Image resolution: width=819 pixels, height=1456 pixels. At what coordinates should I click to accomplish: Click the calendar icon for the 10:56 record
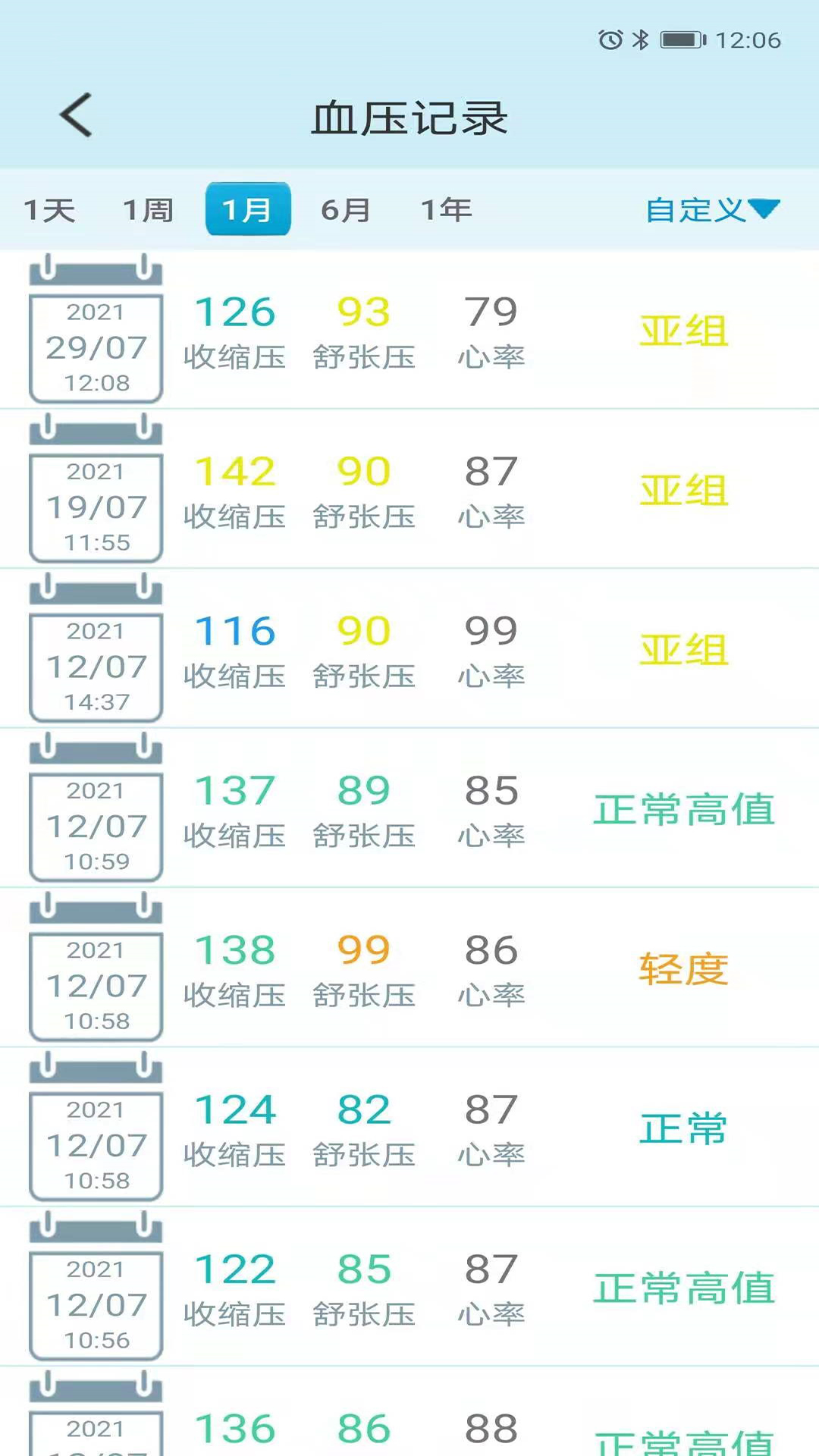(95, 1289)
